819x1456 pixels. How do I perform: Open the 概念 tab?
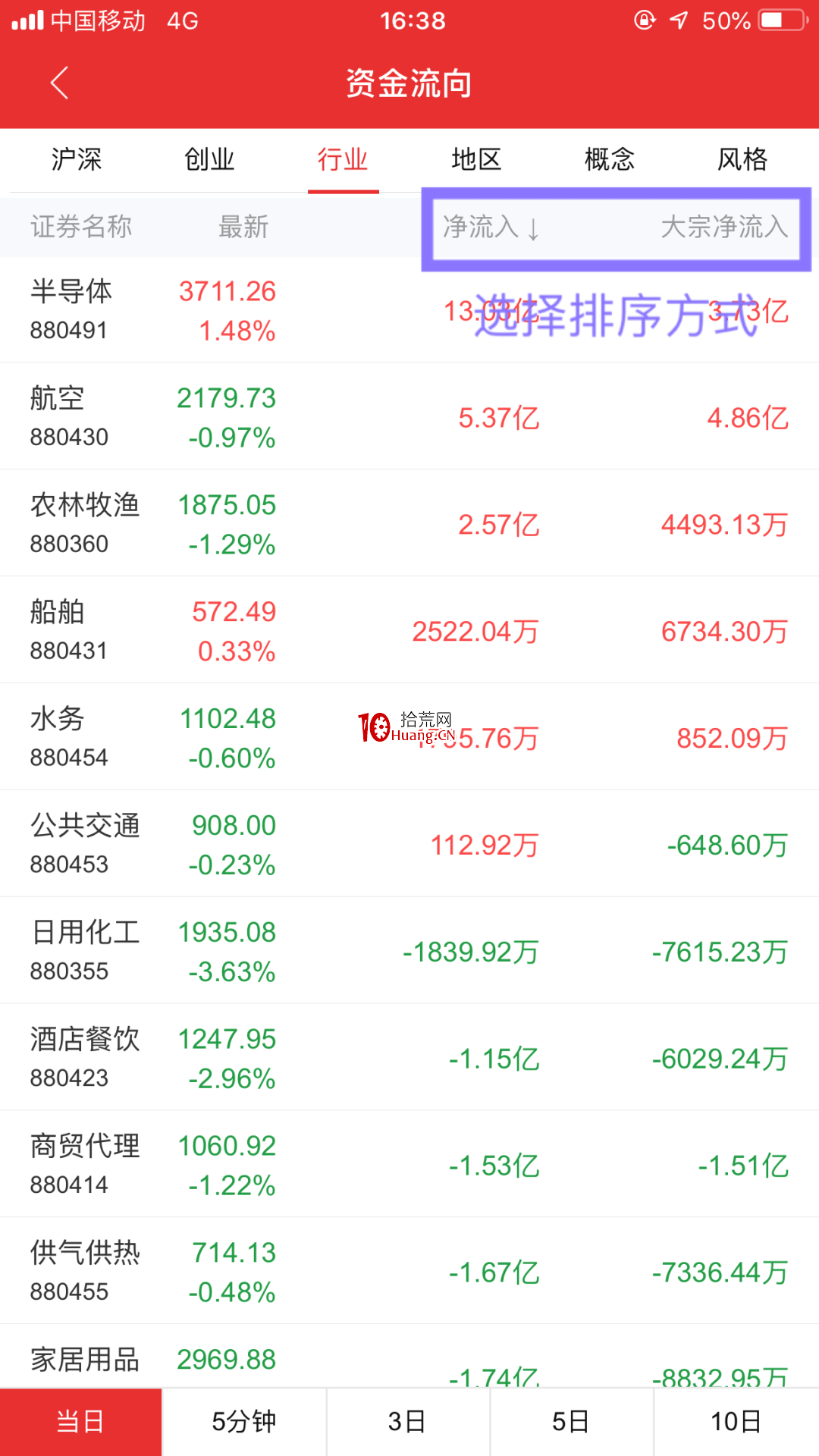(610, 159)
